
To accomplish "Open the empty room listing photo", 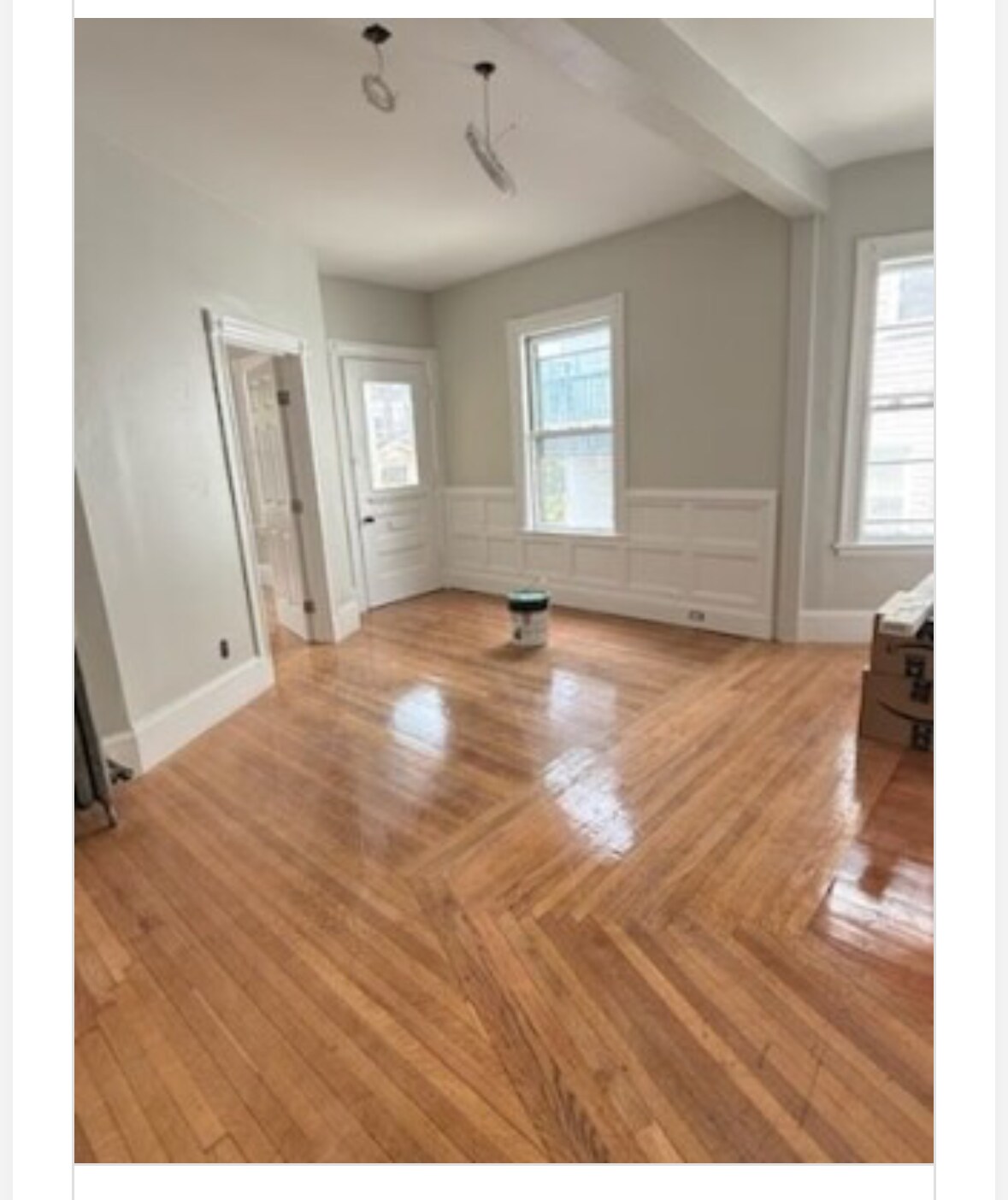I will click(x=504, y=590).
